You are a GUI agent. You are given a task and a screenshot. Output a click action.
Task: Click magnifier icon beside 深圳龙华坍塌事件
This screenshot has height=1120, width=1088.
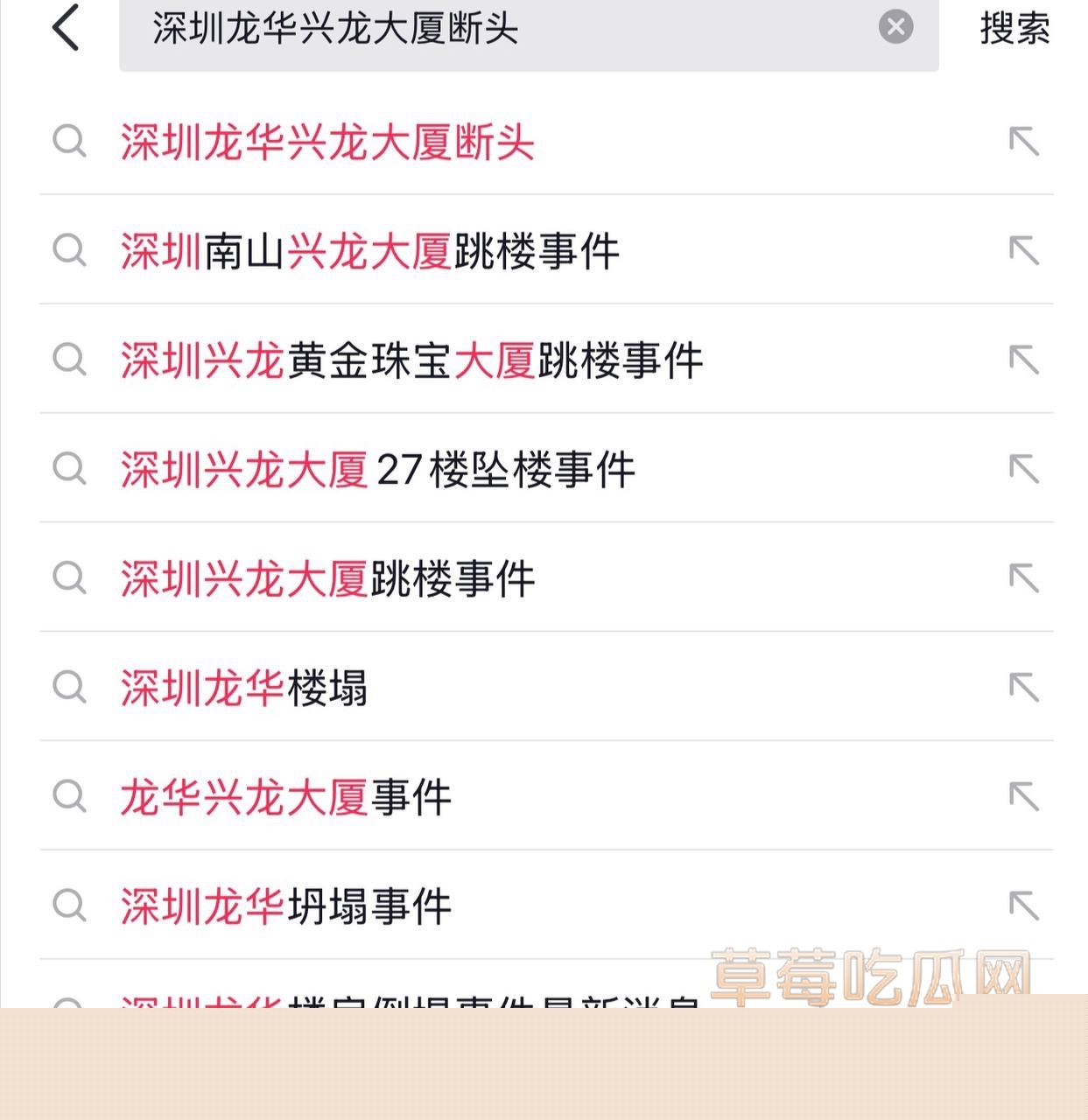(69, 906)
